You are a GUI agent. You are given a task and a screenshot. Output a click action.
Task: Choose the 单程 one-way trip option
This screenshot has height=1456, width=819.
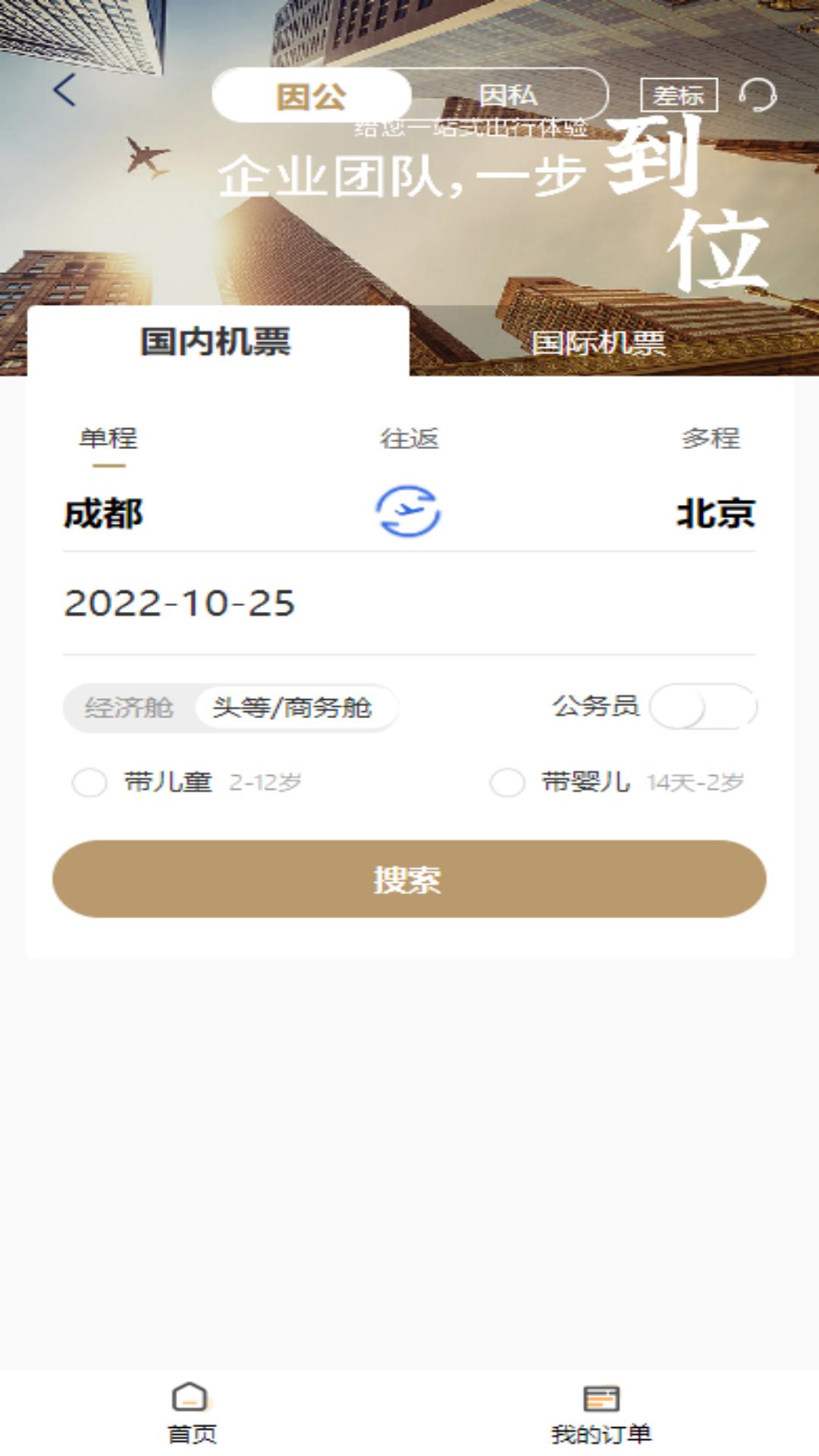coord(108,439)
